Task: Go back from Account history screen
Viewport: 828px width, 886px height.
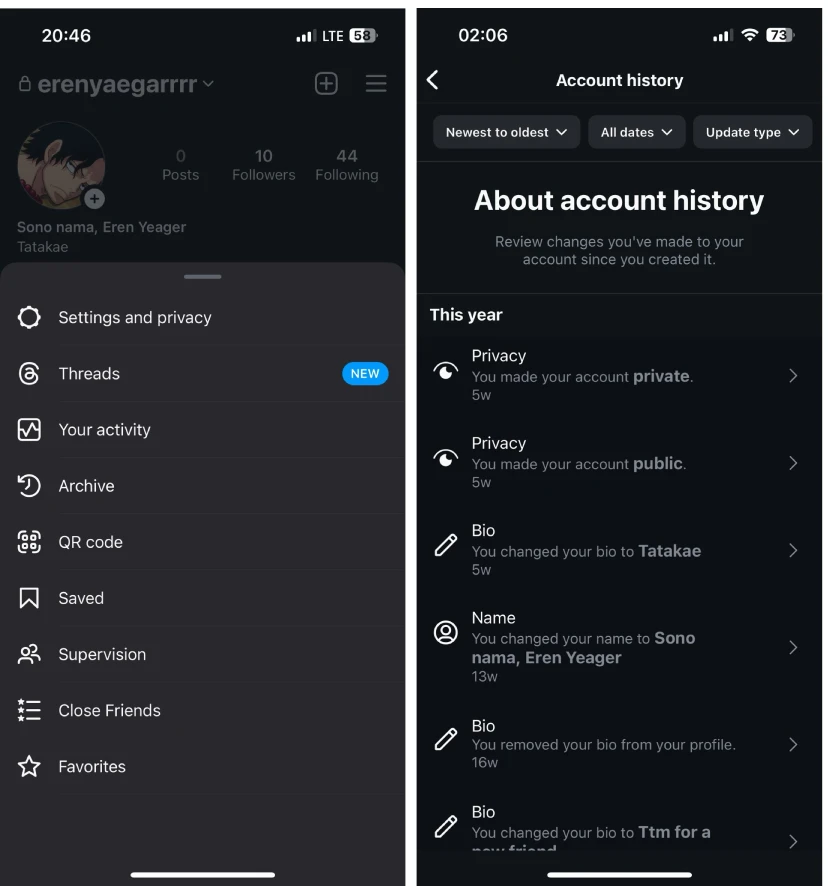Action: click(432, 79)
